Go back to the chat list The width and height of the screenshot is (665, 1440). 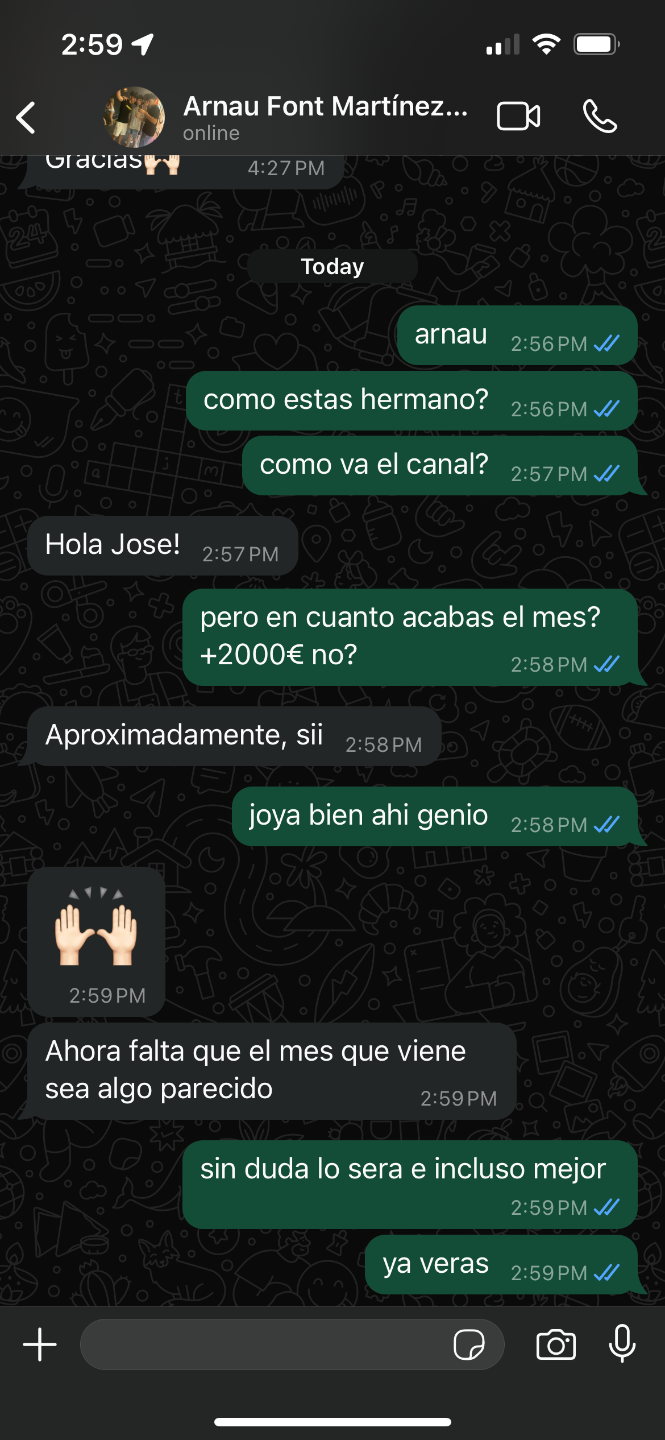click(x=27, y=118)
